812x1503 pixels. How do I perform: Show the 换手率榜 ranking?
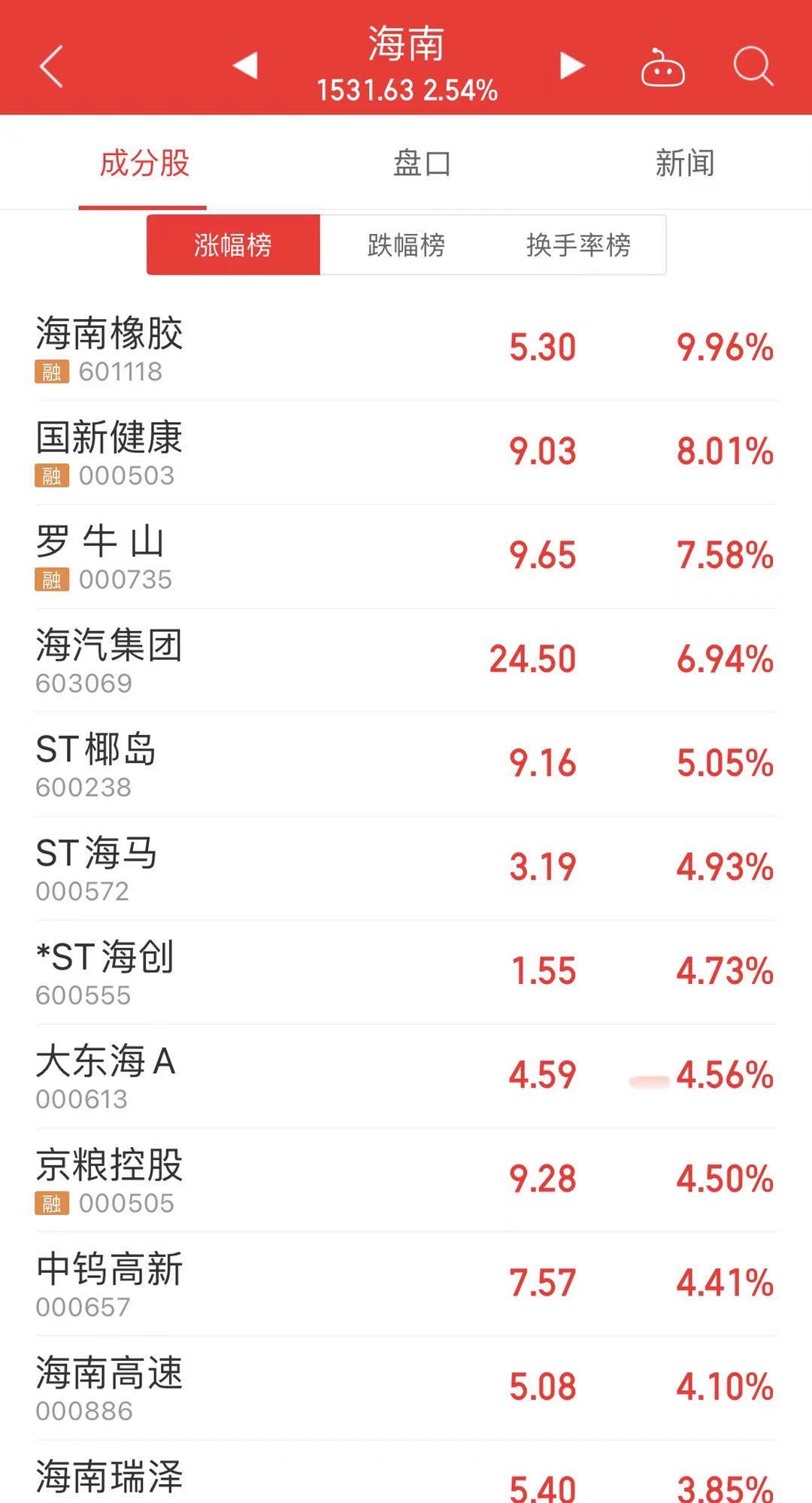click(x=578, y=245)
